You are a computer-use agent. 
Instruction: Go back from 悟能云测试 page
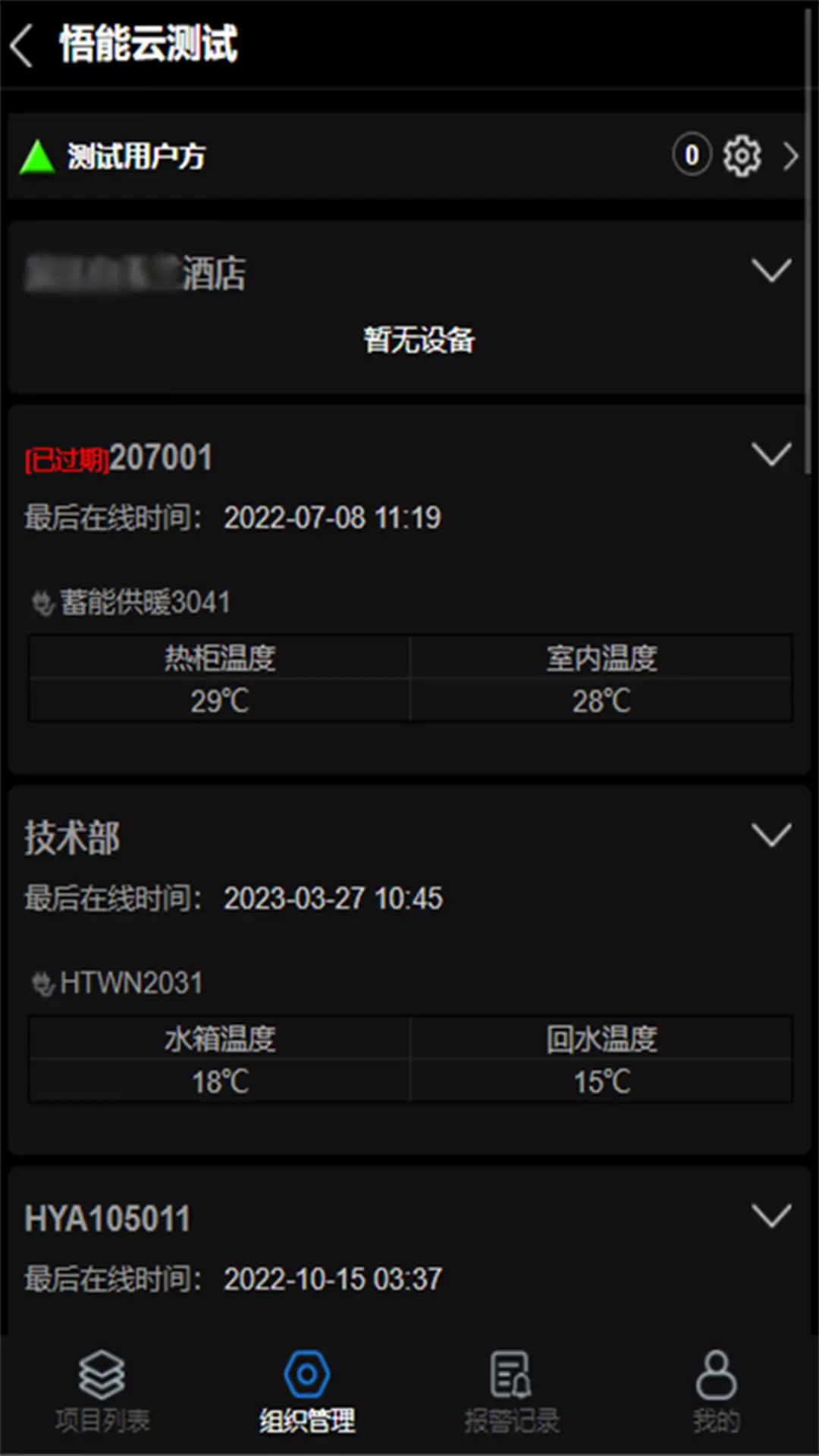click(22, 45)
